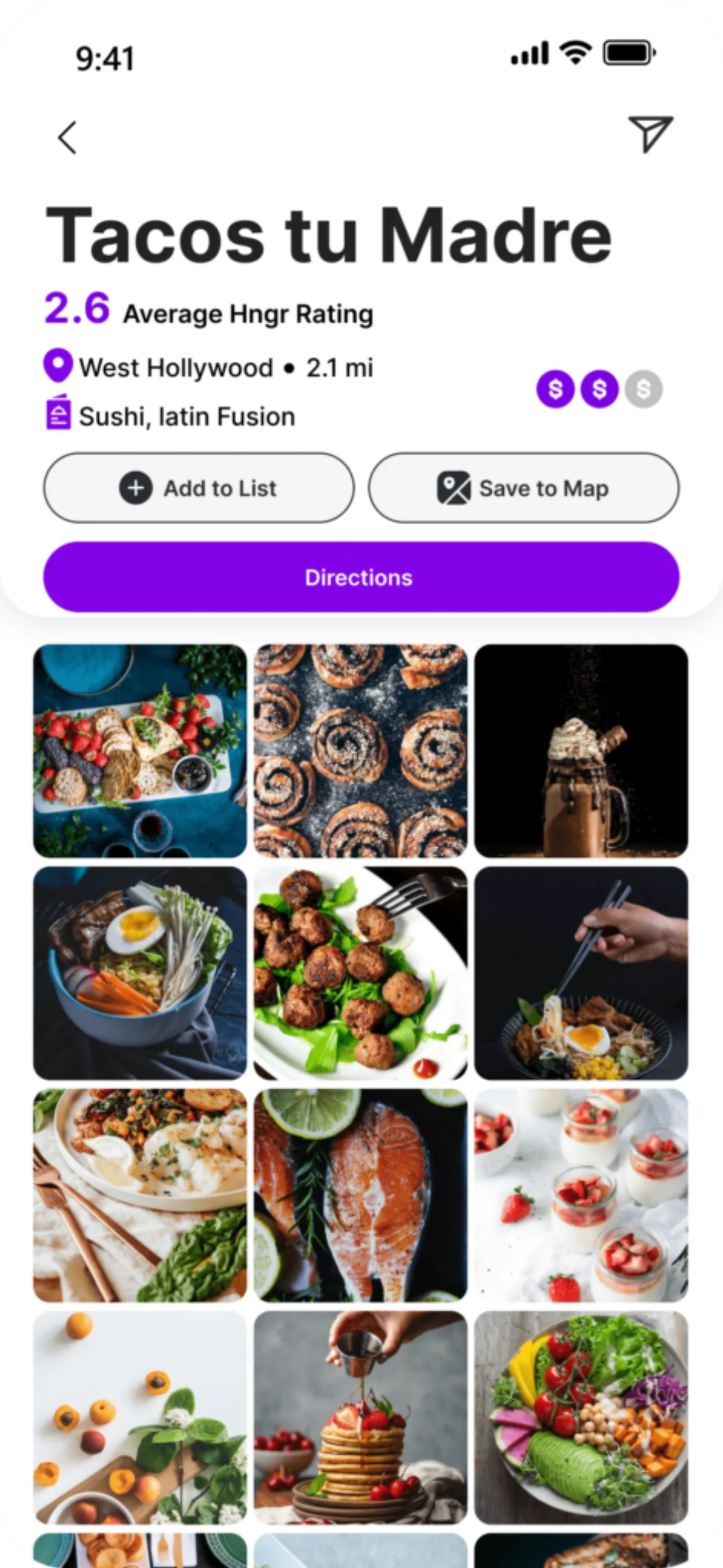The height and width of the screenshot is (1568, 723).
Task: View the apricots on cutting board photo
Action: coord(140,1417)
